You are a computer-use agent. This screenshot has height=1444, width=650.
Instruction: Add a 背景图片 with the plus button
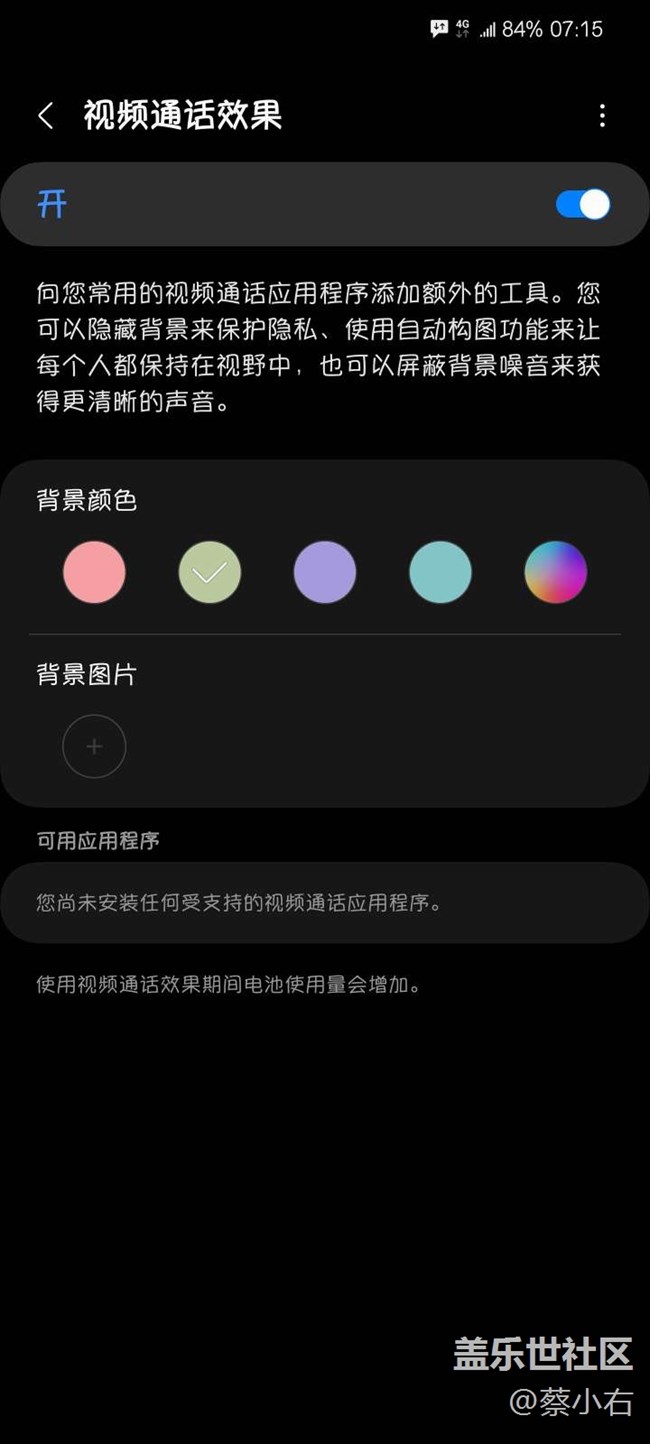click(x=94, y=746)
